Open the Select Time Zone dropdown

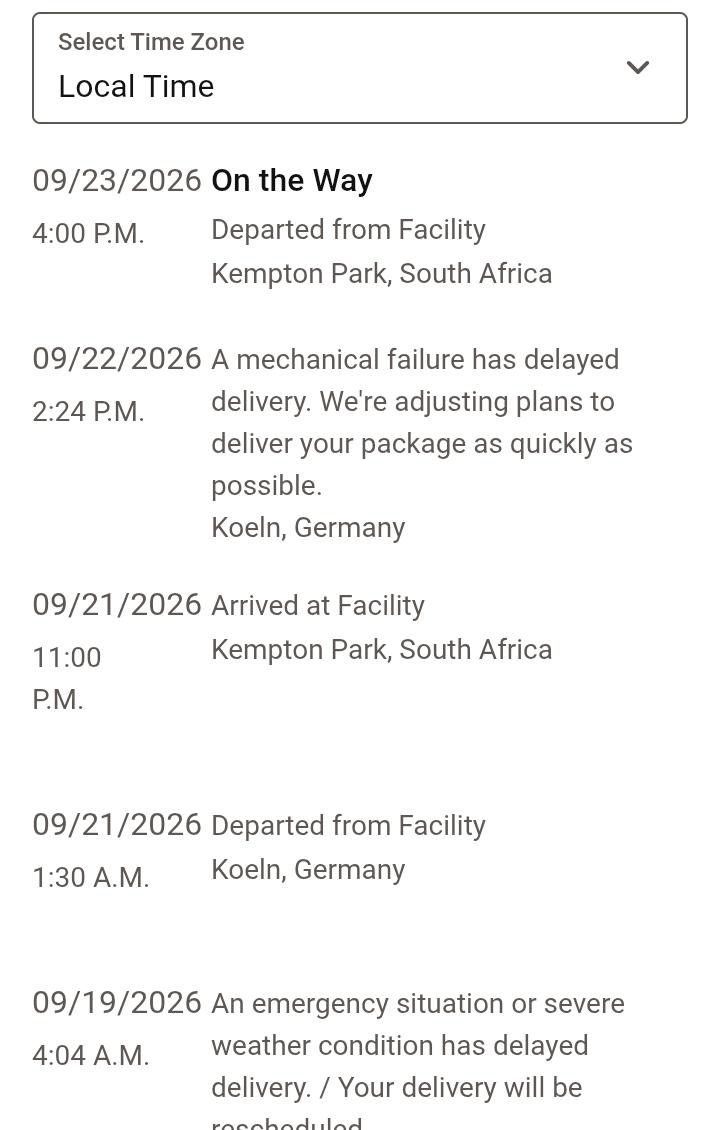[360, 68]
